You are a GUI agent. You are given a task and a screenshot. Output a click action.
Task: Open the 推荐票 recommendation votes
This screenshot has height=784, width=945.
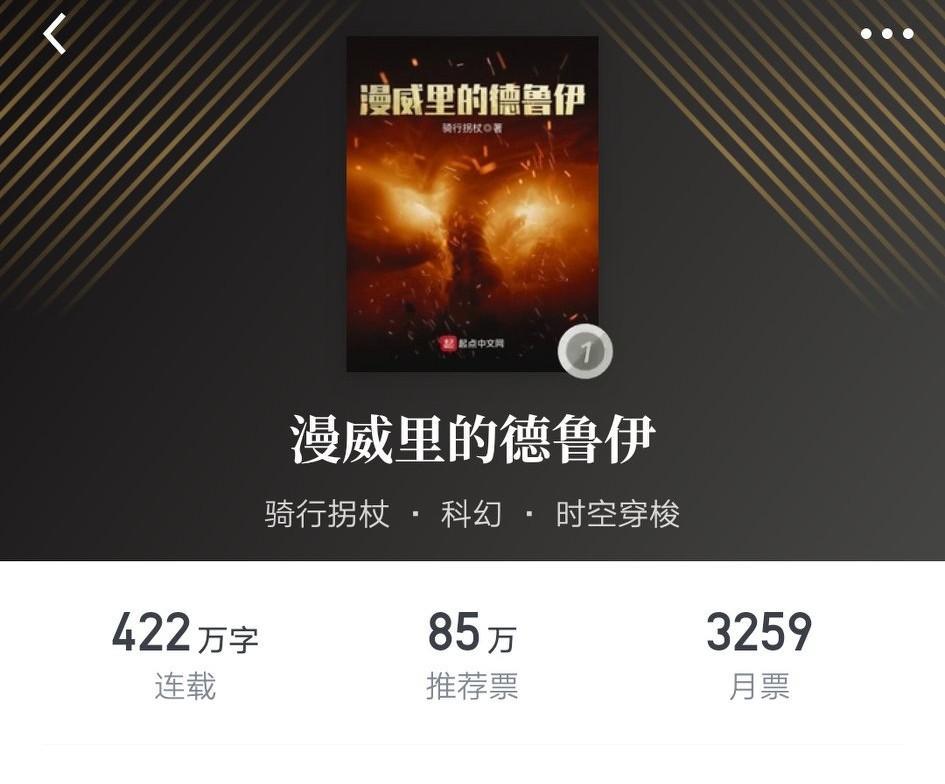click(x=472, y=656)
